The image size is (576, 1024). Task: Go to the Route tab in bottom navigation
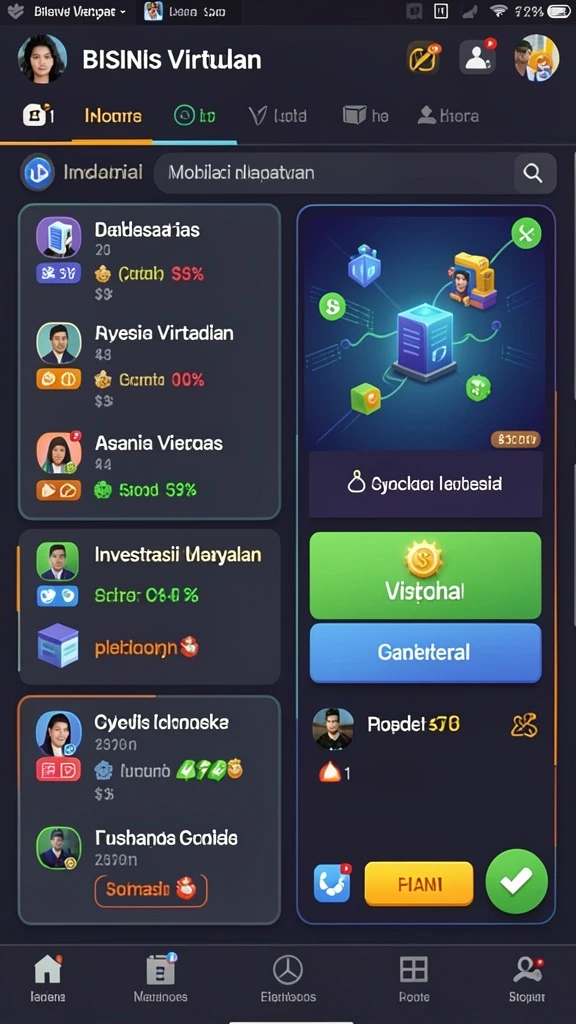pos(414,979)
